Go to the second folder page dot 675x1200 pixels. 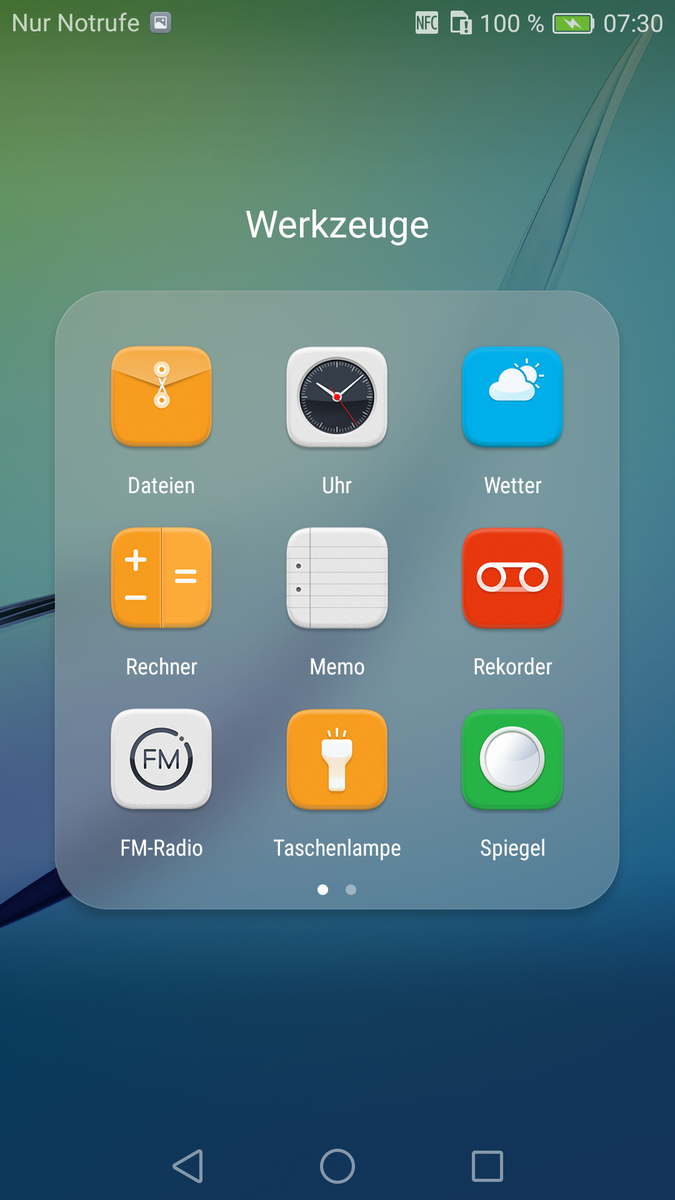click(x=350, y=889)
